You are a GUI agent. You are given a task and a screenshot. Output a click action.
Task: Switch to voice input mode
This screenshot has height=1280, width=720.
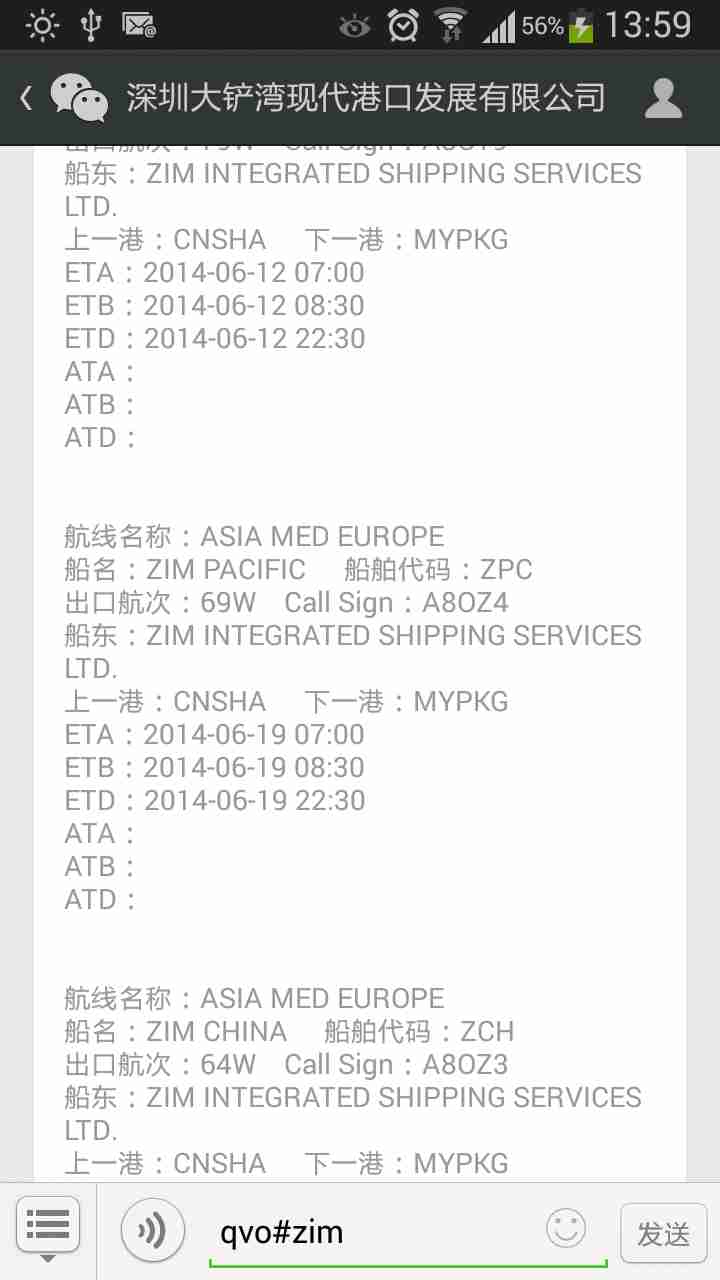pyautogui.click(x=153, y=1230)
